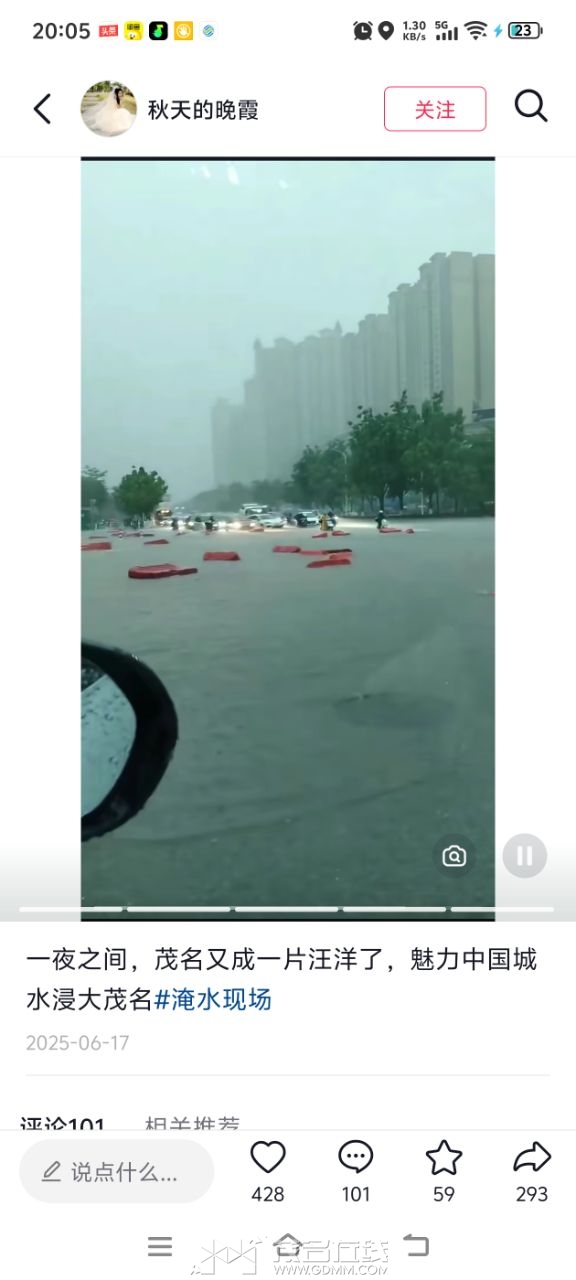The image size is (576, 1280).
Task: Open comments via the speech bubble icon
Action: (x=356, y=1158)
